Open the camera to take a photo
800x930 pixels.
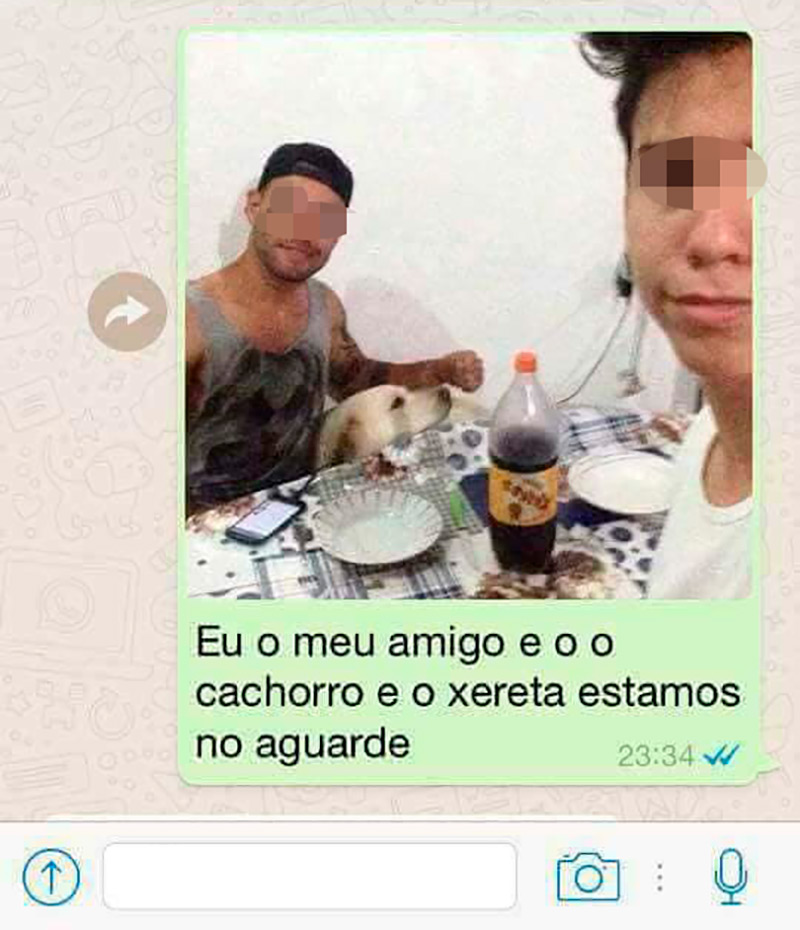click(x=588, y=877)
